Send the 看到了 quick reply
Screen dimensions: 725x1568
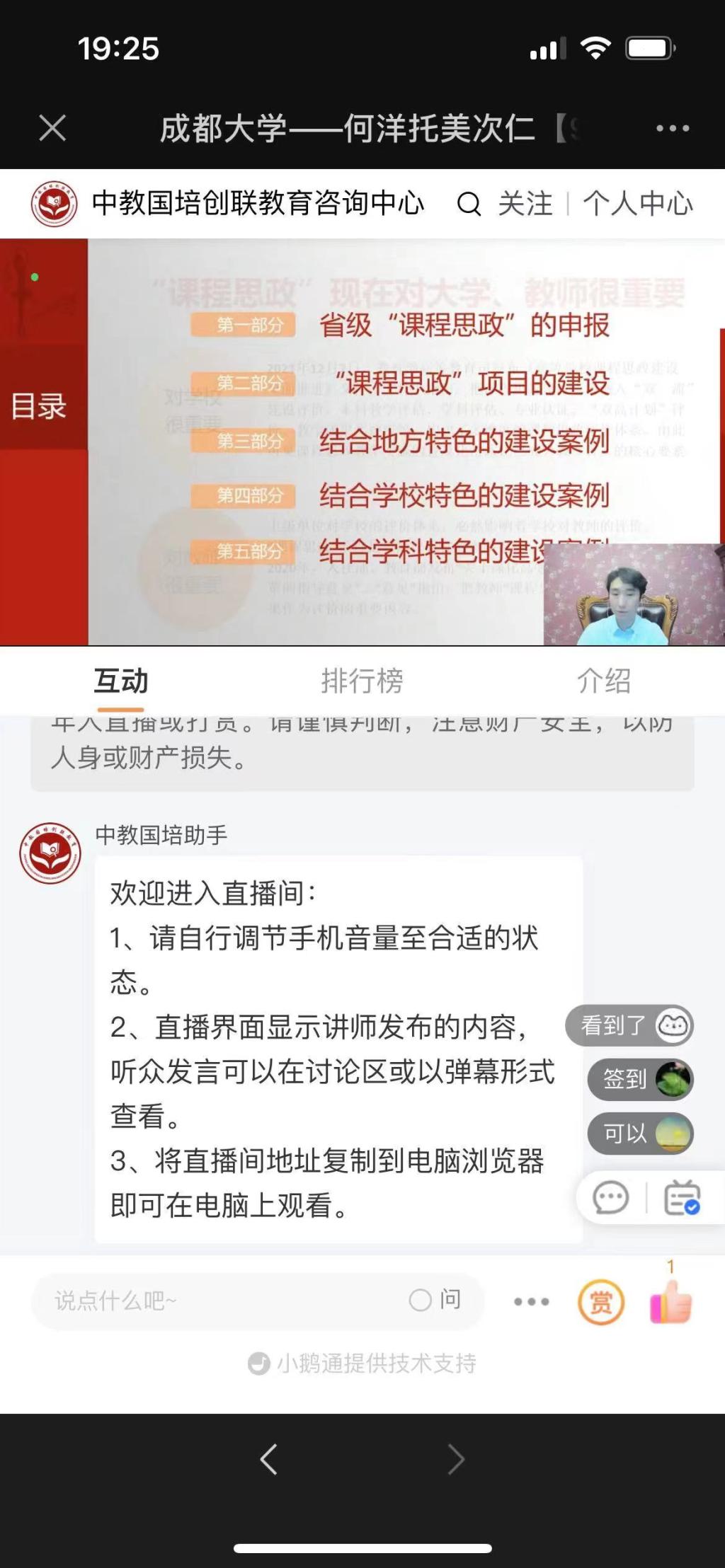click(629, 1025)
